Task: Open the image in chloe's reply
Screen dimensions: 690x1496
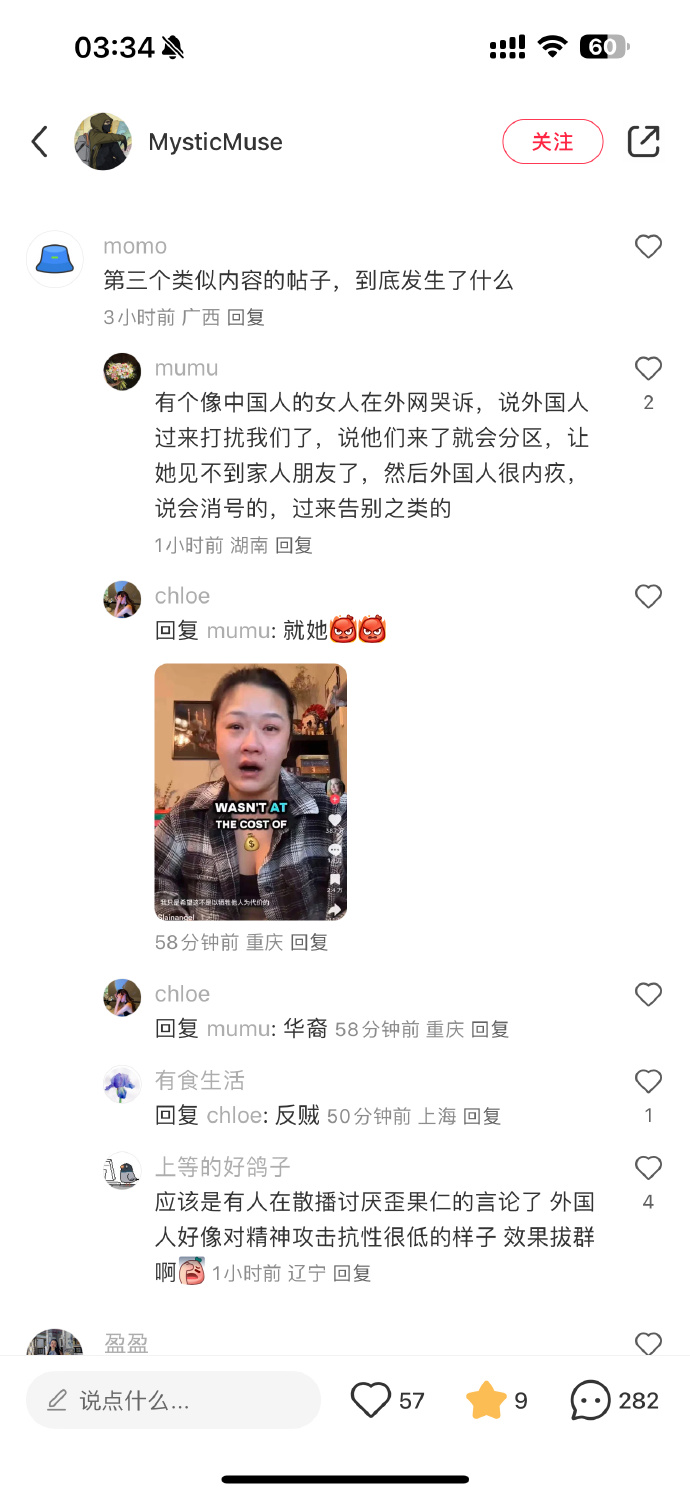Action: coord(250,791)
